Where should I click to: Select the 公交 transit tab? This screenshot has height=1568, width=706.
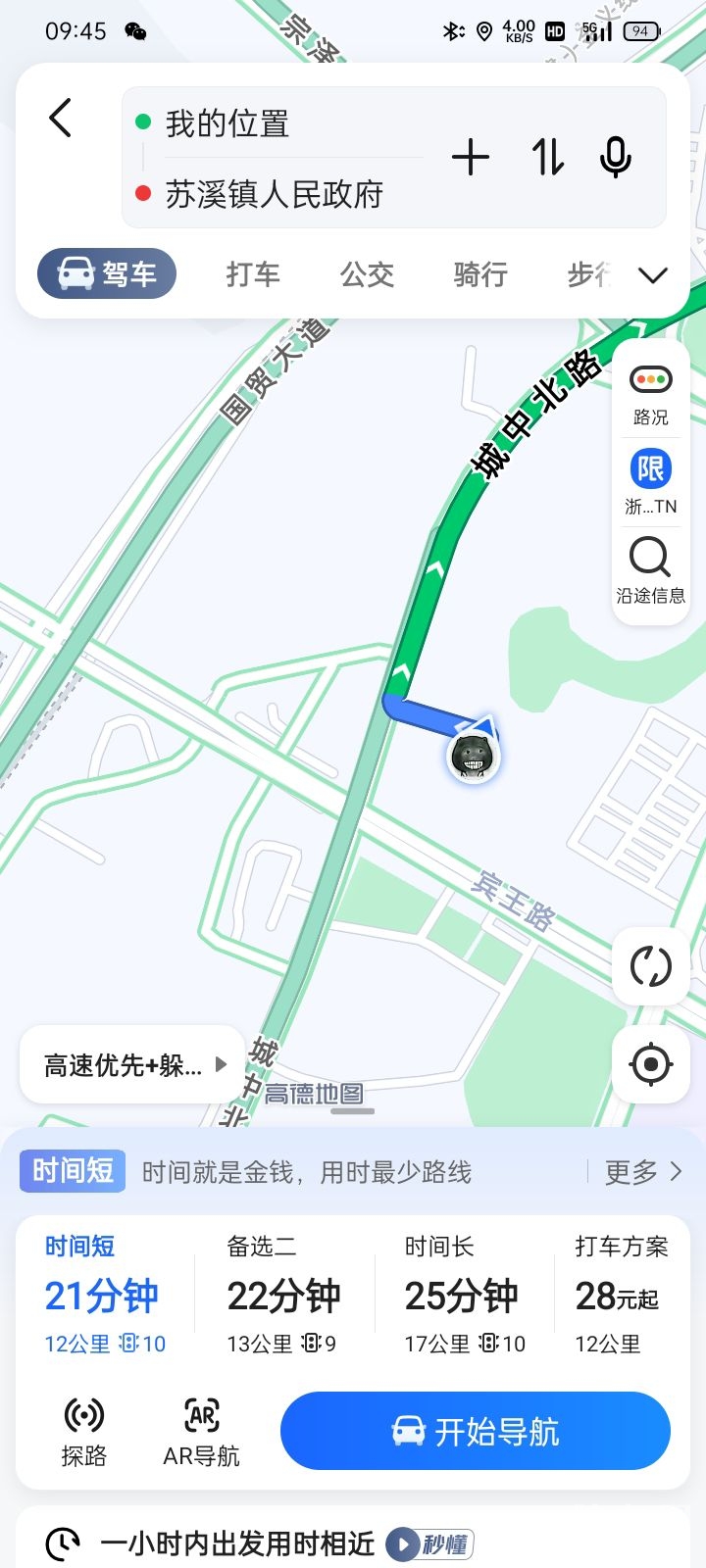[367, 274]
